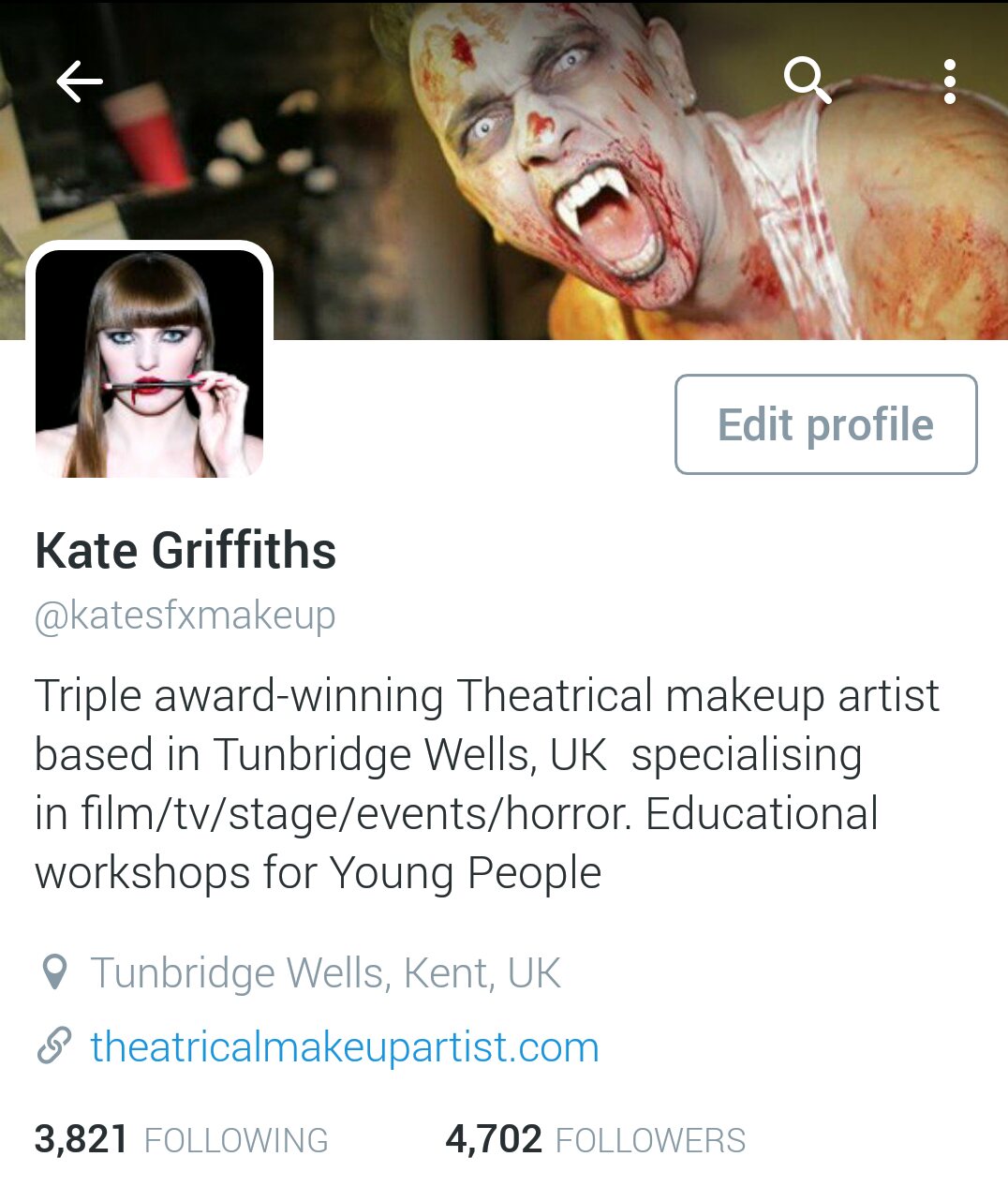View the 4,702 Followers list
This screenshot has width=1008, height=1201.
pyautogui.click(x=595, y=1139)
